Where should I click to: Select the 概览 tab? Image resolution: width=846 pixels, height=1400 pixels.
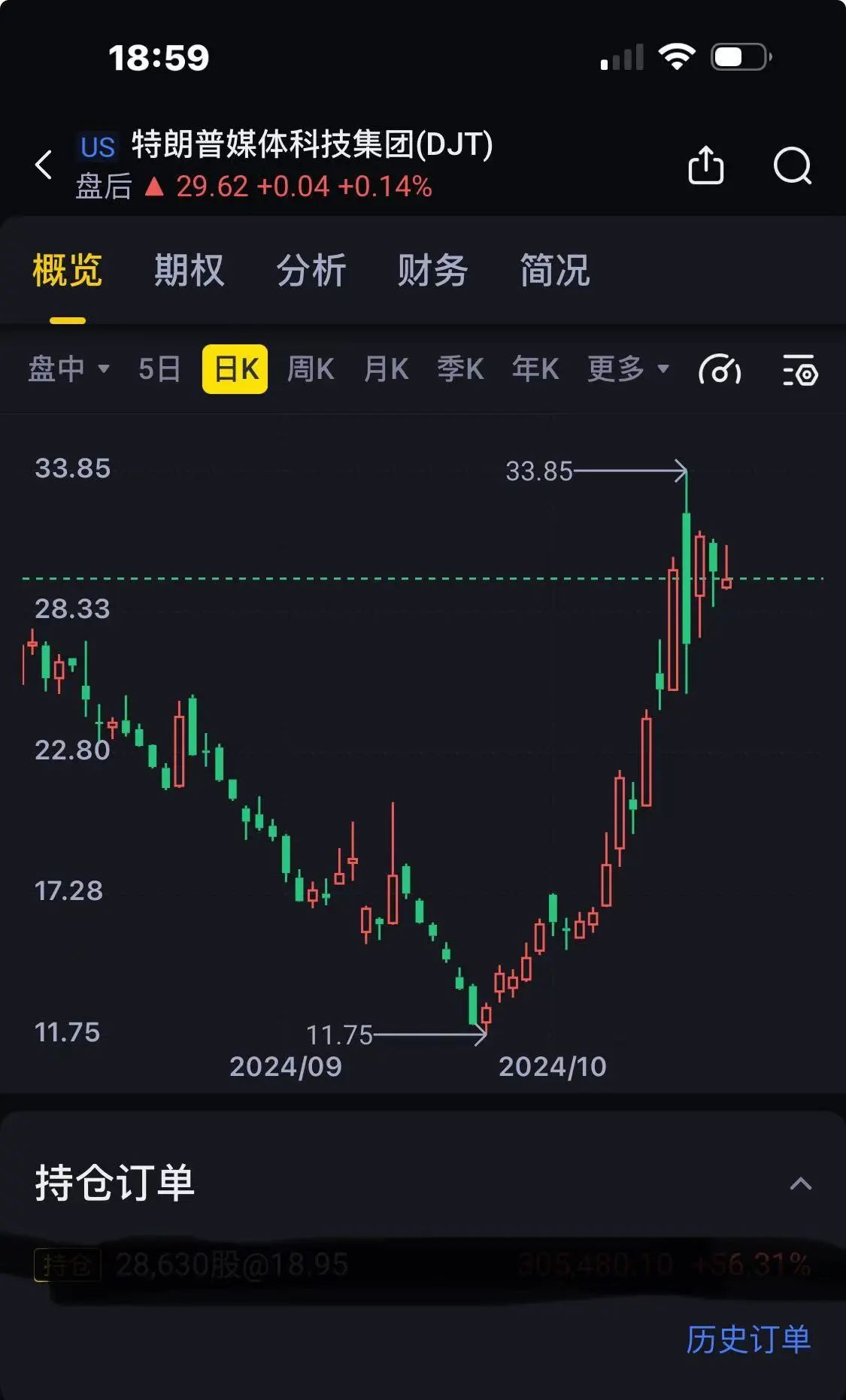pyautogui.click(x=68, y=271)
